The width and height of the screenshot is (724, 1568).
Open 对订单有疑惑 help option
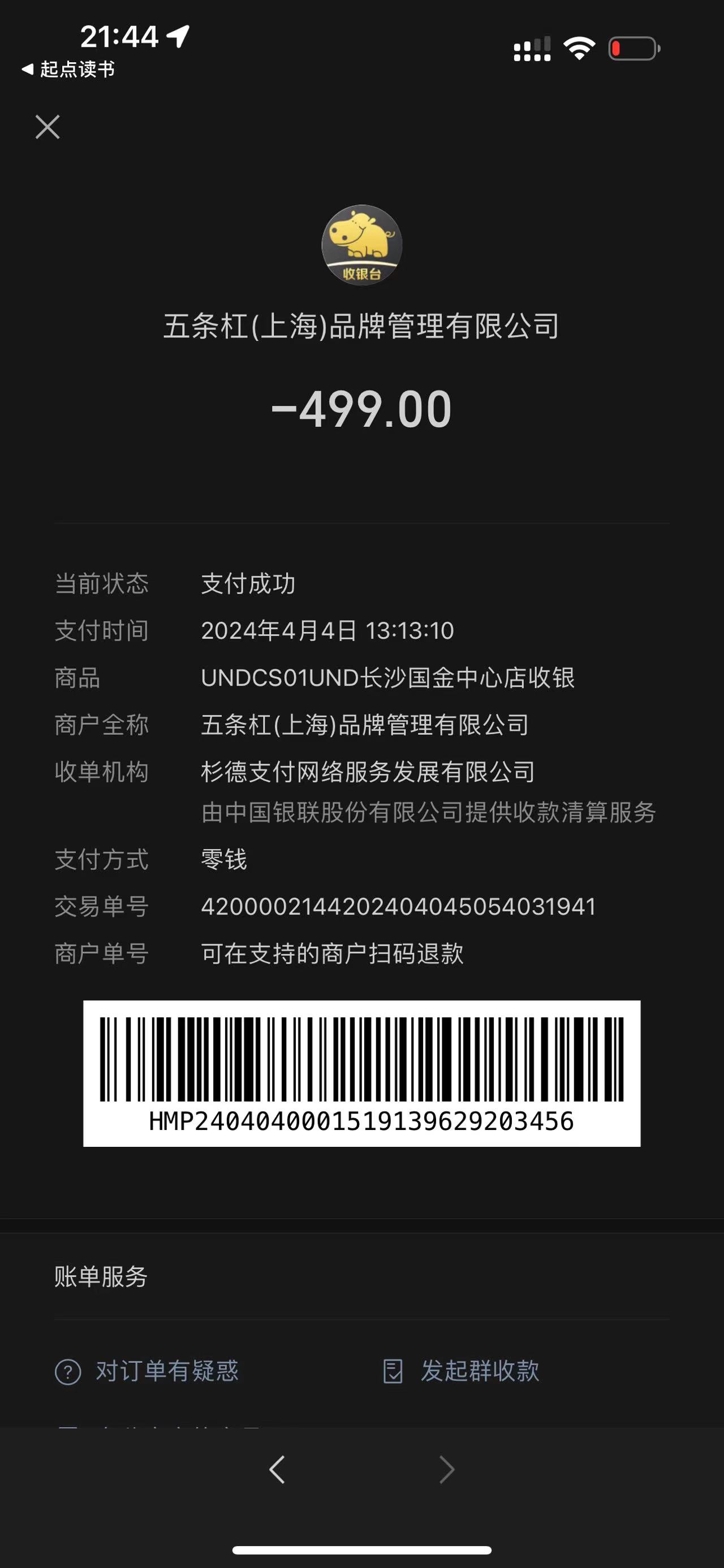click(x=146, y=1371)
